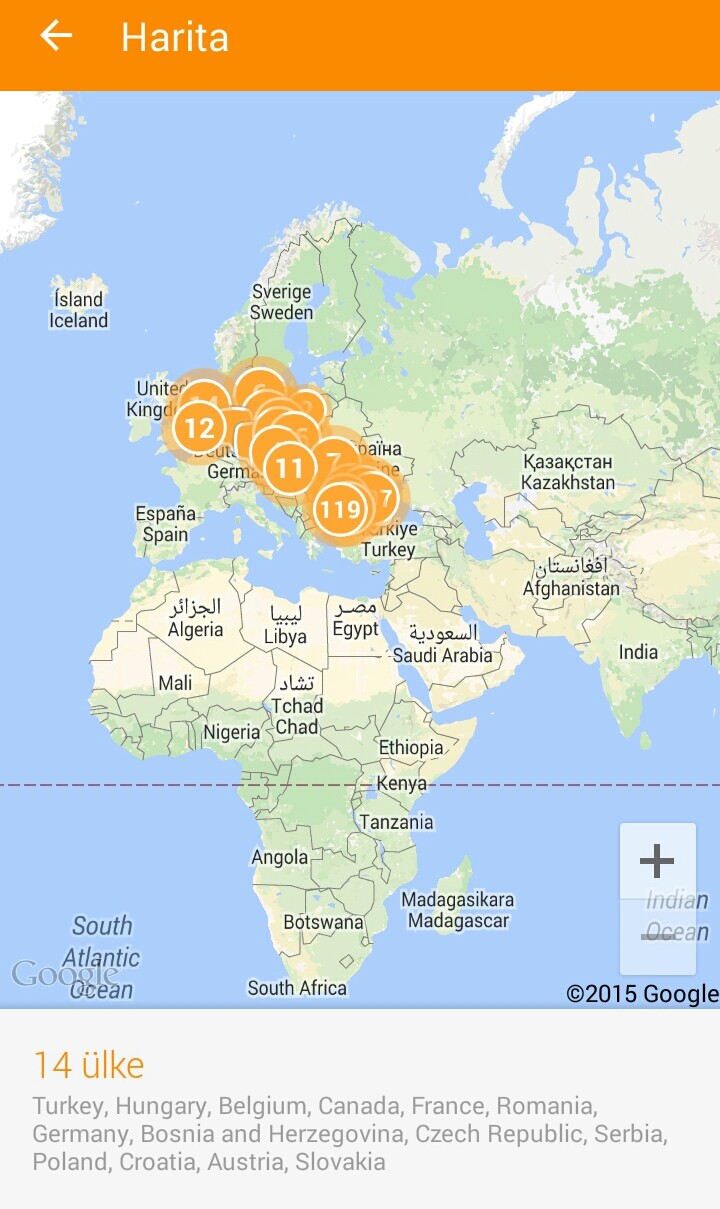Open the map cluster marked 12
The height and width of the screenshot is (1209, 720).
pos(199,428)
